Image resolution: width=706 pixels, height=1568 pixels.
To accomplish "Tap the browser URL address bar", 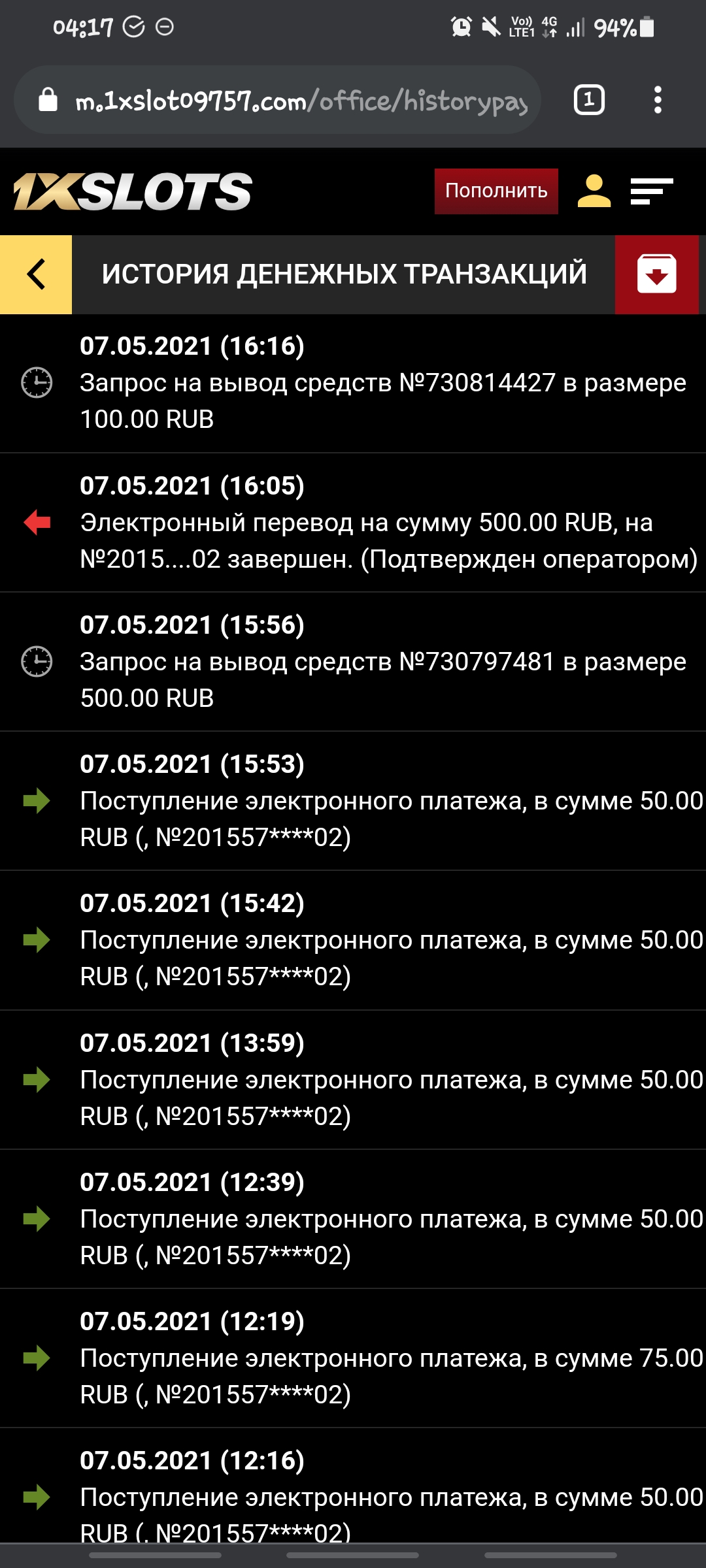I will pyautogui.click(x=288, y=101).
